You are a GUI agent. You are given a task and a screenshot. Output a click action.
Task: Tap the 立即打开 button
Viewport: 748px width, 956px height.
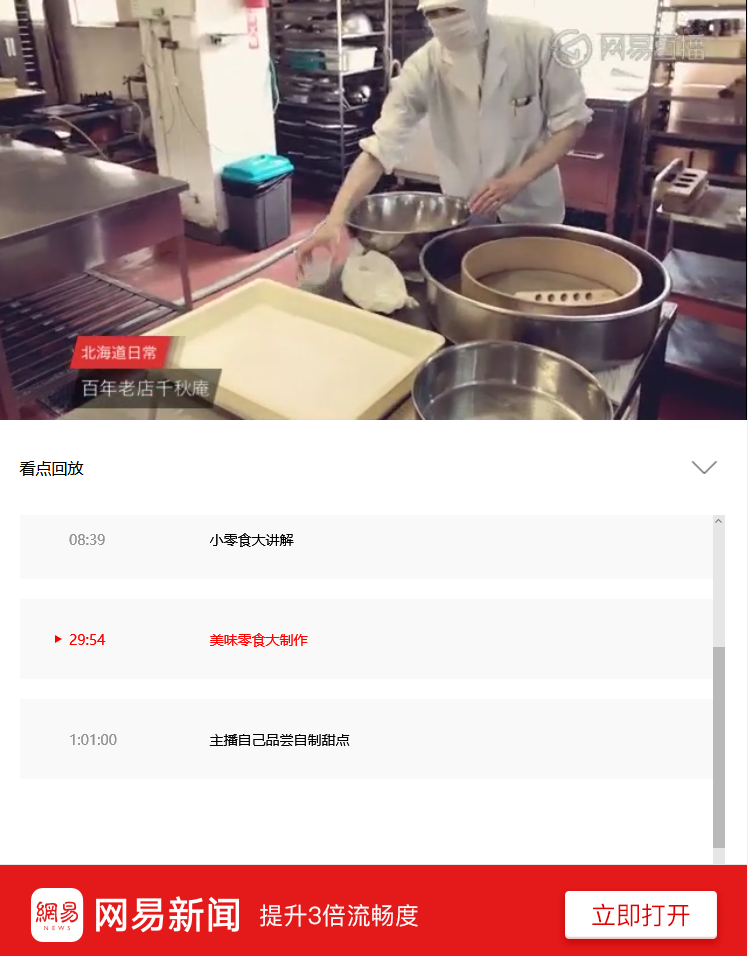coord(640,915)
